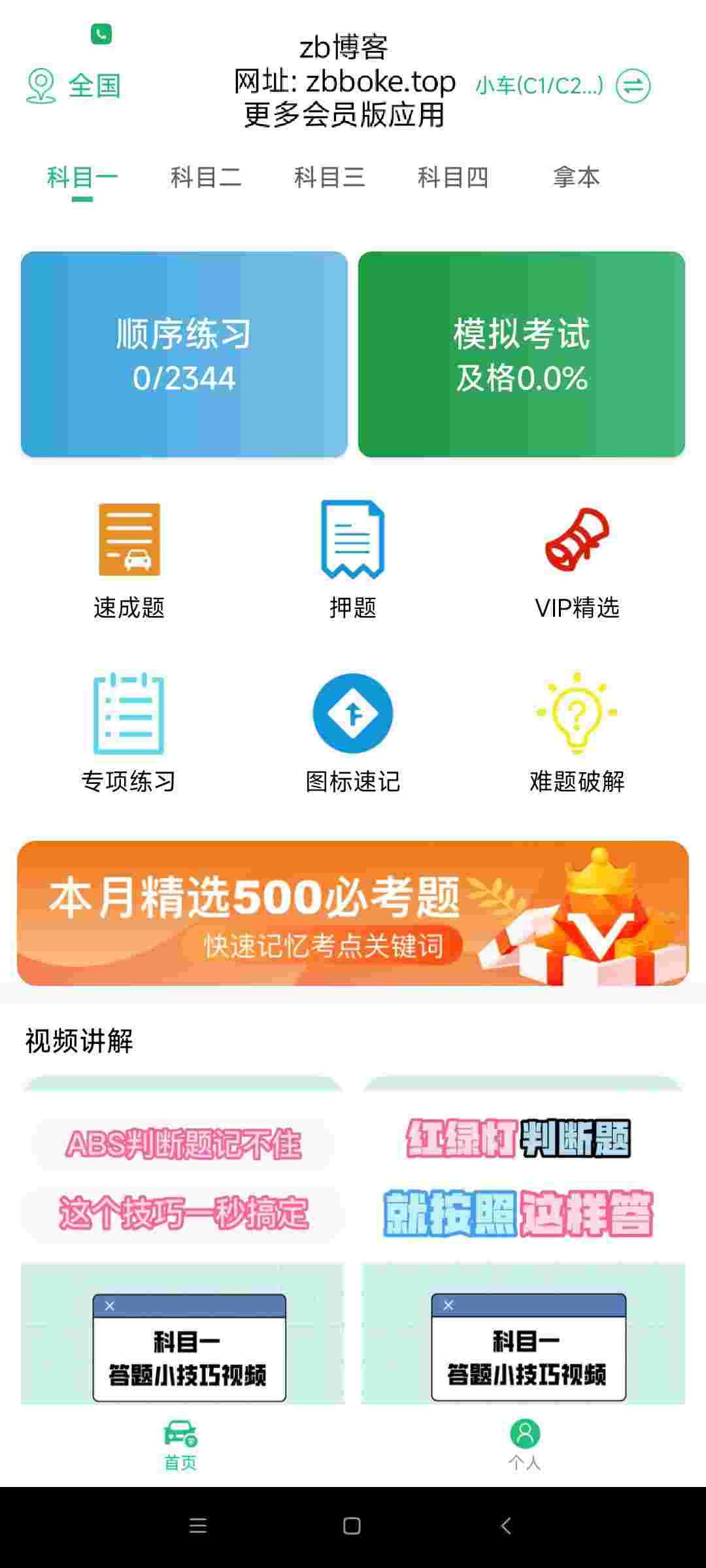Screen dimensions: 706x1568
Task: Open 难题破解 hard questions
Action: [577, 733]
